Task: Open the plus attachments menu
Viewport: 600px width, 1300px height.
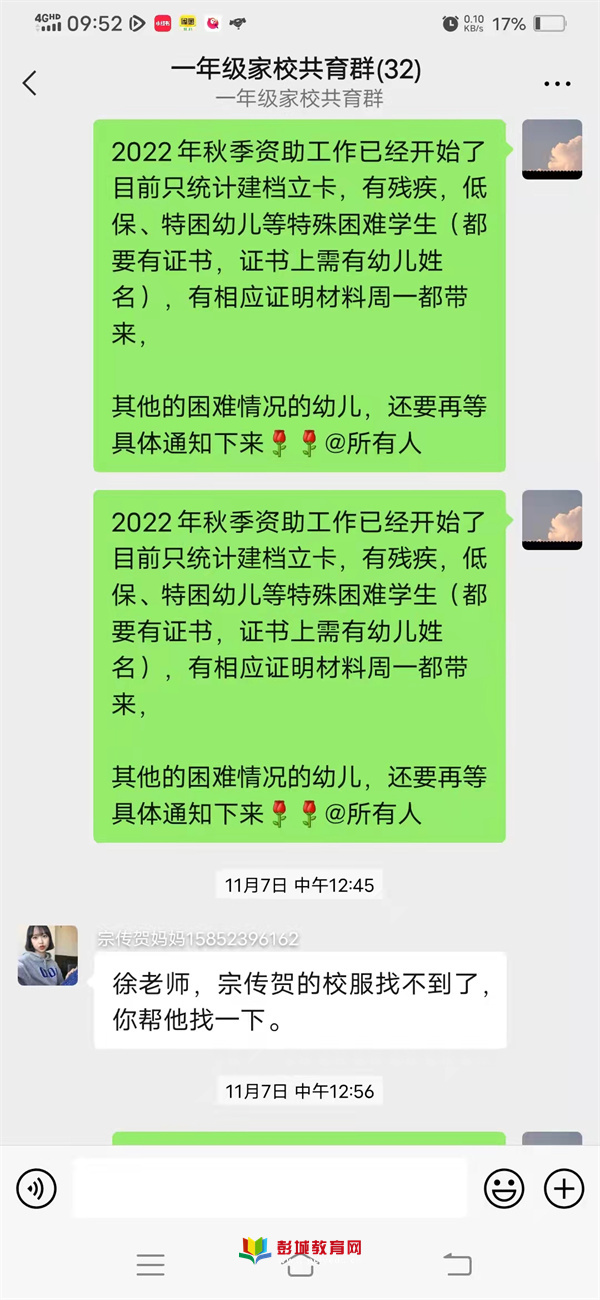Action: tap(563, 1188)
